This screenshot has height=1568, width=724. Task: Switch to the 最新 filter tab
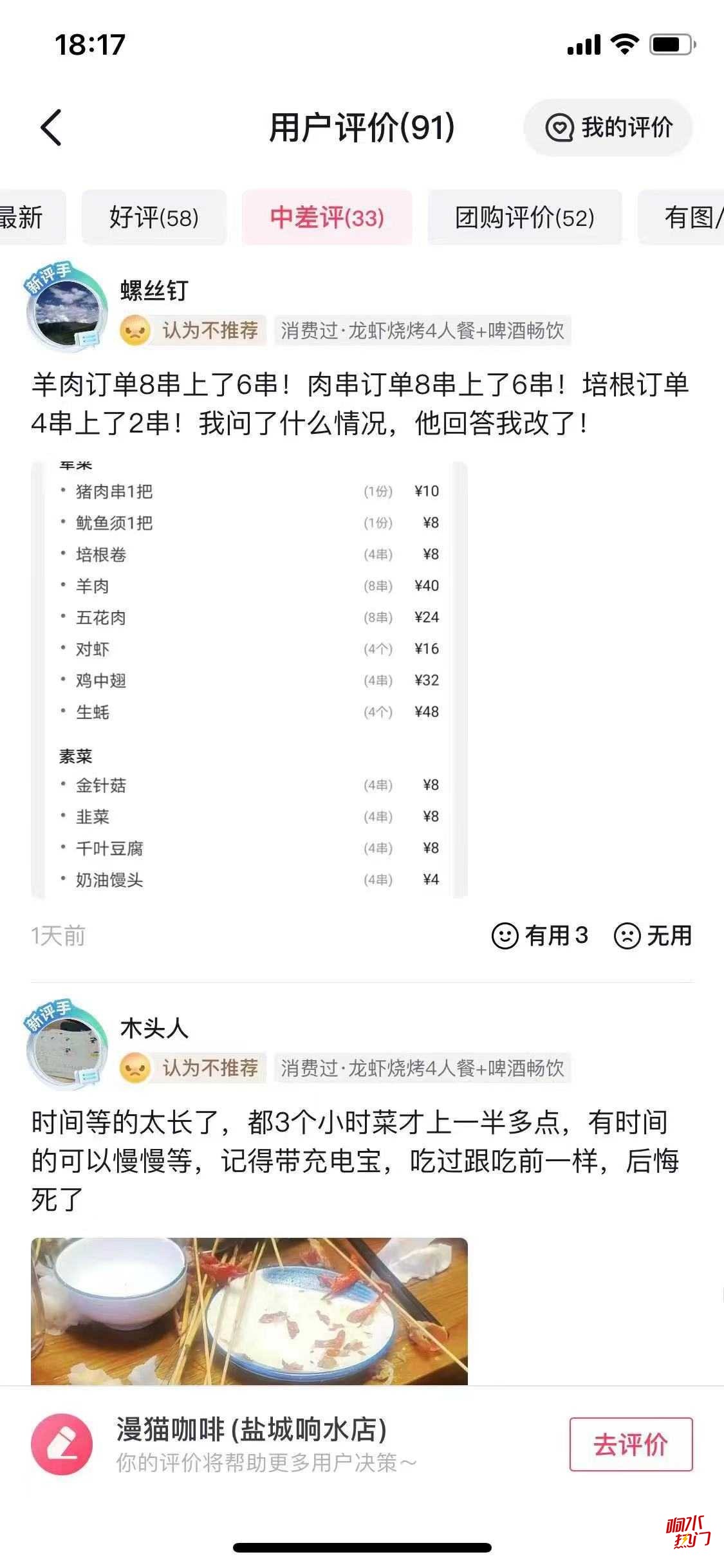26,218
